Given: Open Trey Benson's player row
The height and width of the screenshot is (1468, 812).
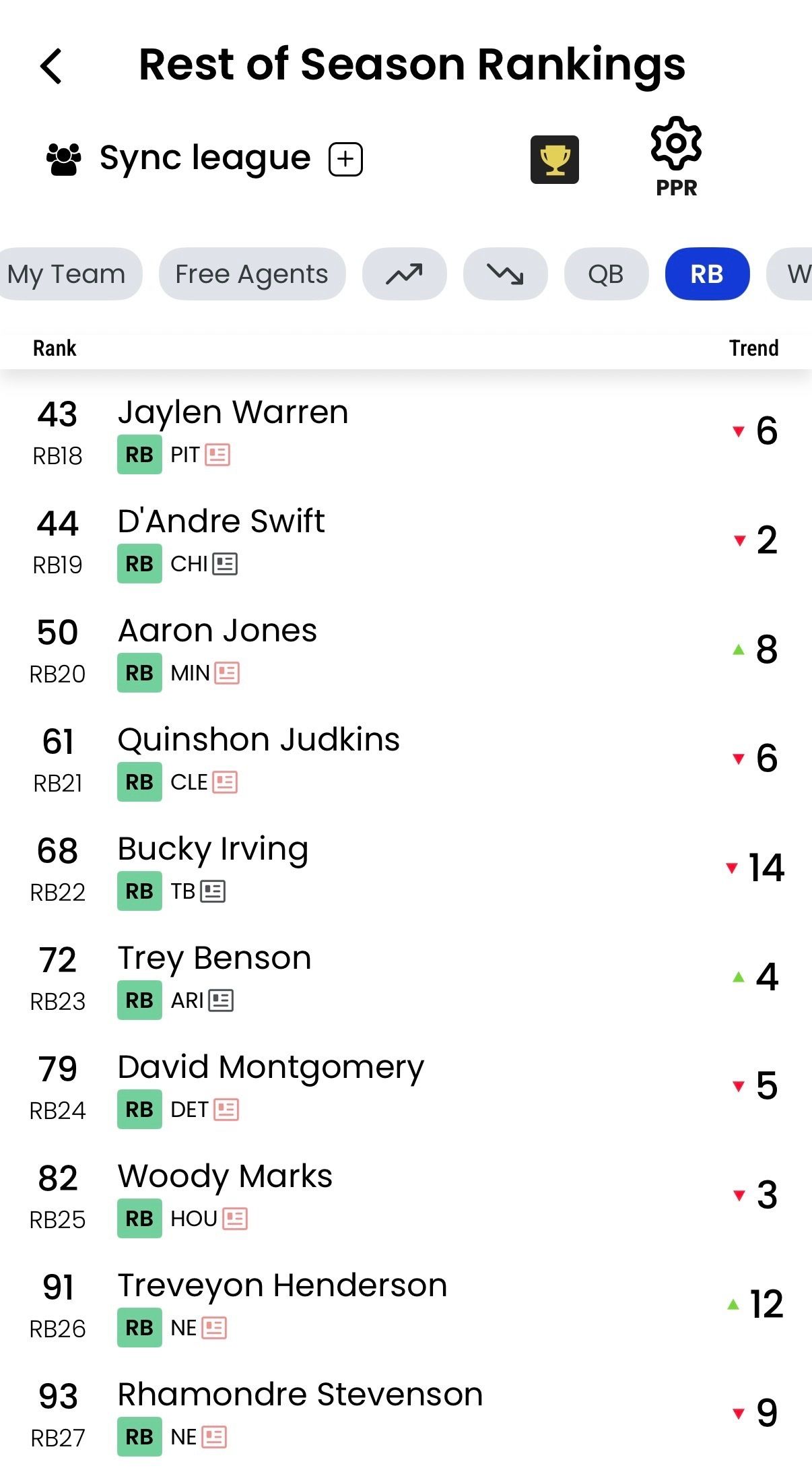Looking at the screenshot, I should 214,958.
